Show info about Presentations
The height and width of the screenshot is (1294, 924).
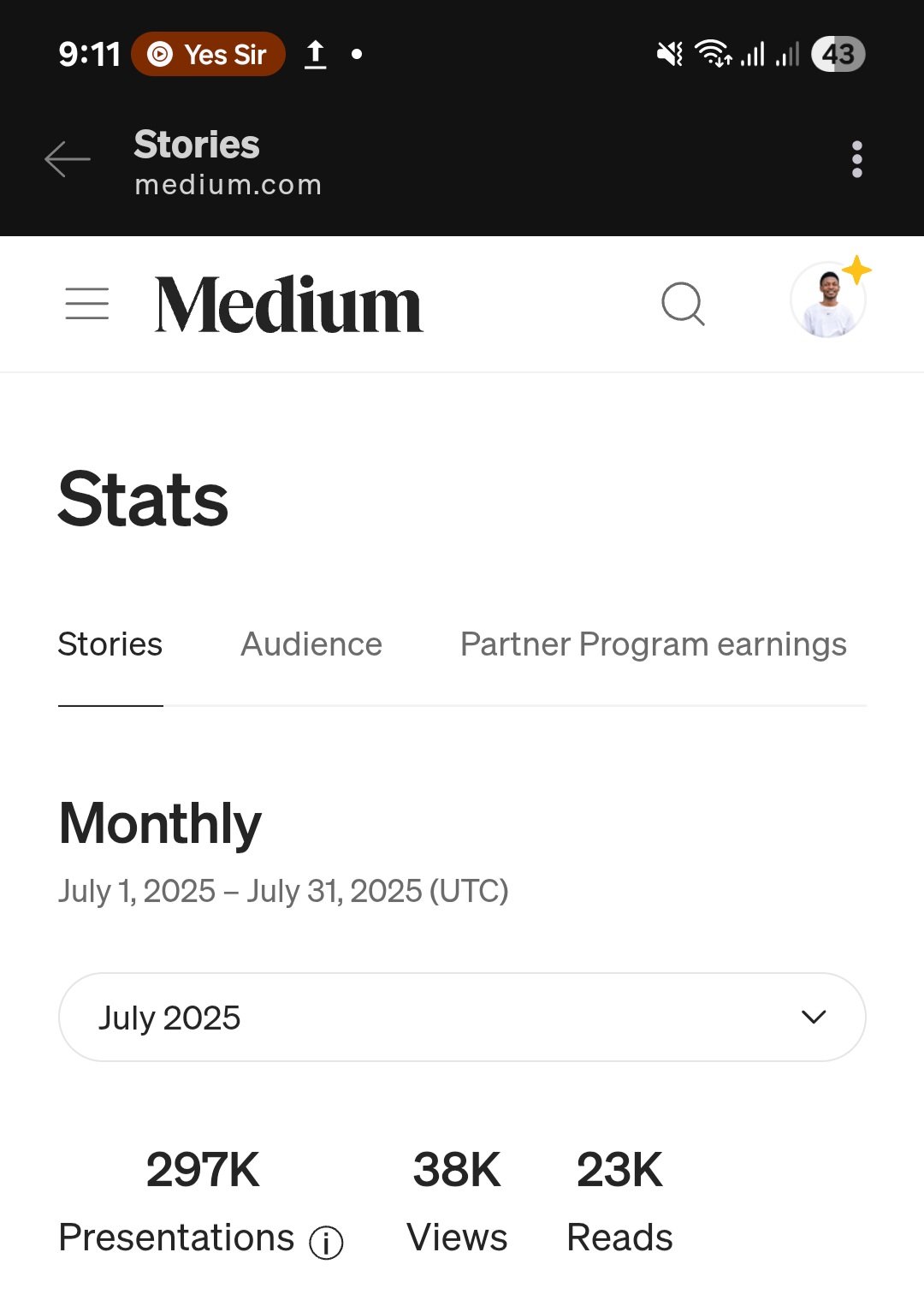point(326,1242)
